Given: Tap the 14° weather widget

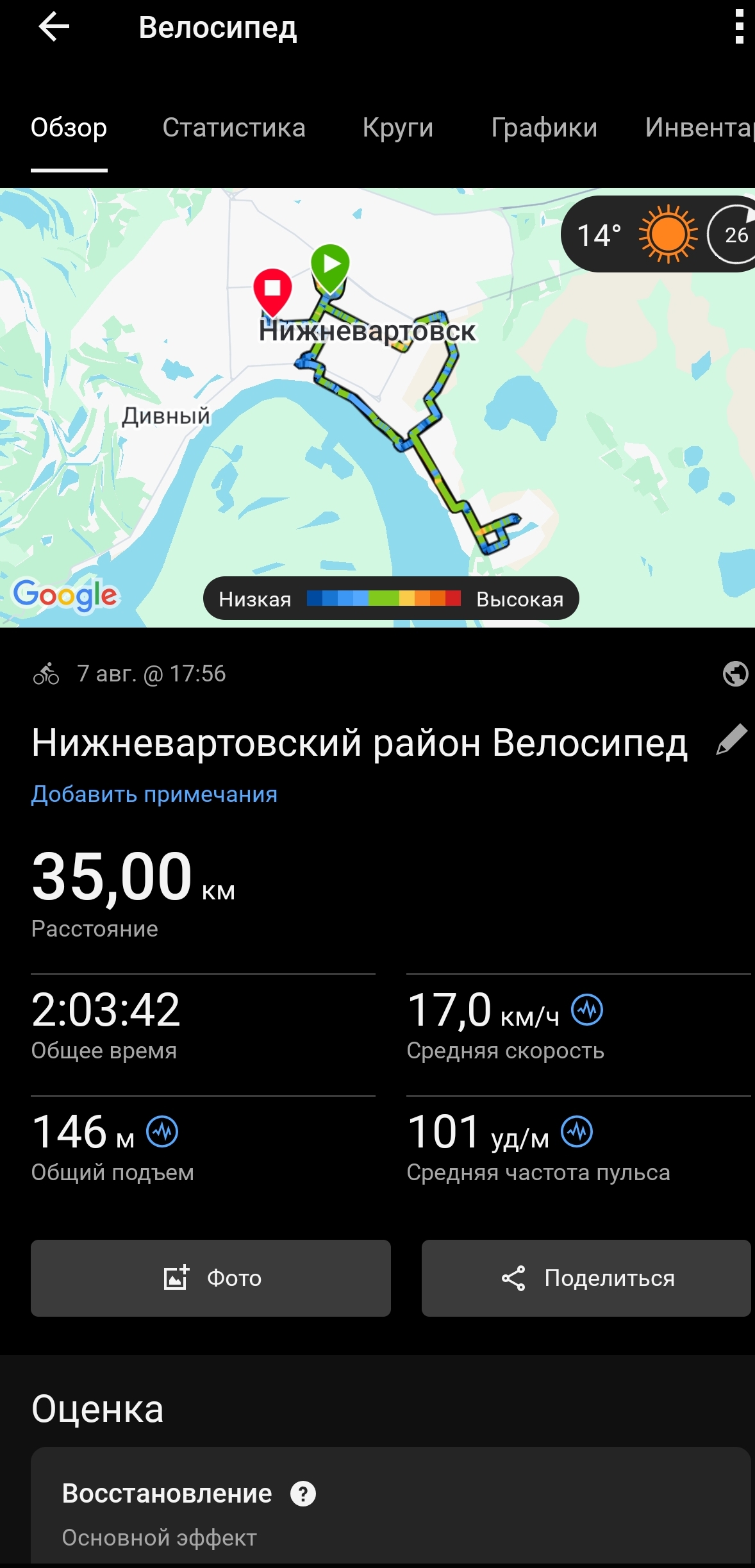Looking at the screenshot, I should [x=658, y=234].
